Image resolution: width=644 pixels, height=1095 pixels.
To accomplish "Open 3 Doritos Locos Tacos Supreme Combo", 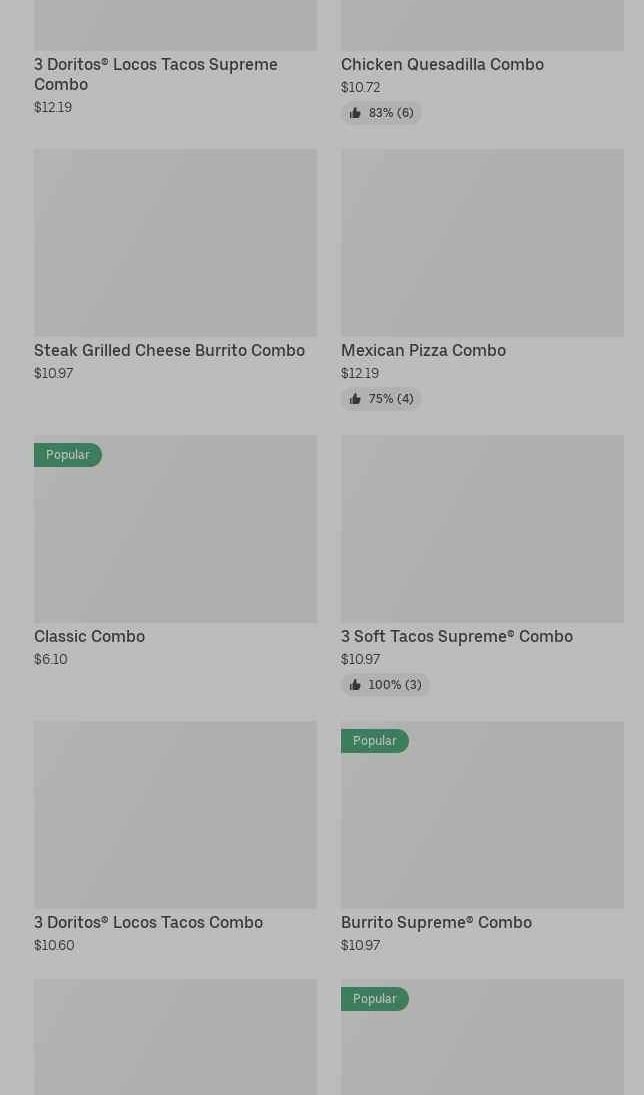I will (x=156, y=73).
